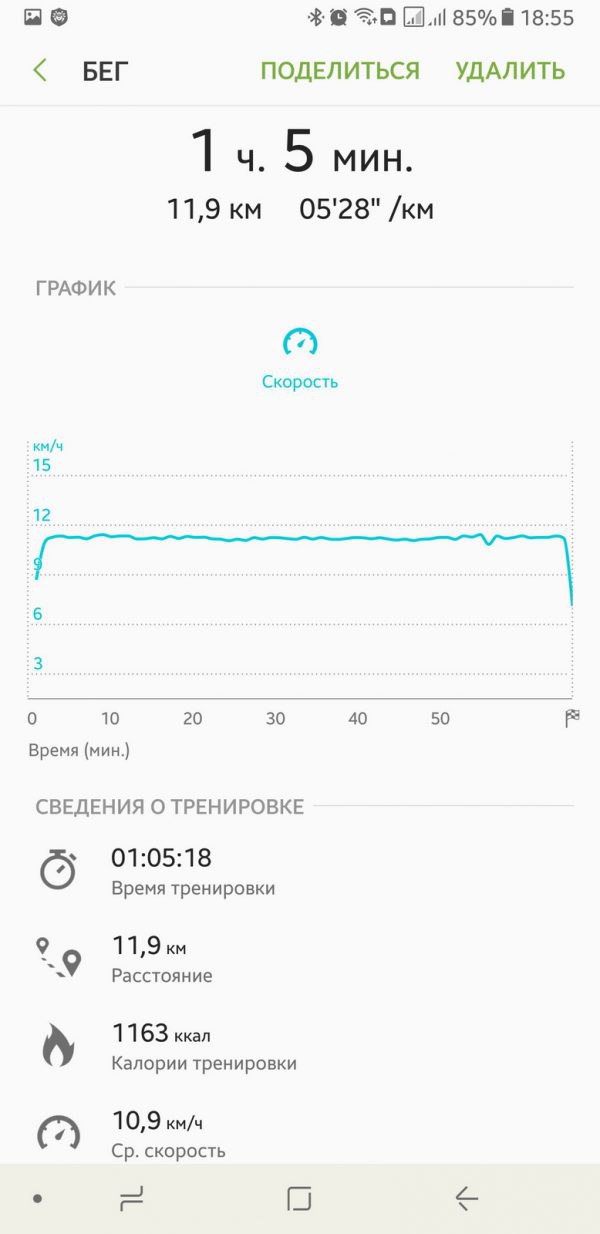This screenshot has width=600, height=1234.
Task: Select the Скорость speed chart icon
Action: pos(300,343)
